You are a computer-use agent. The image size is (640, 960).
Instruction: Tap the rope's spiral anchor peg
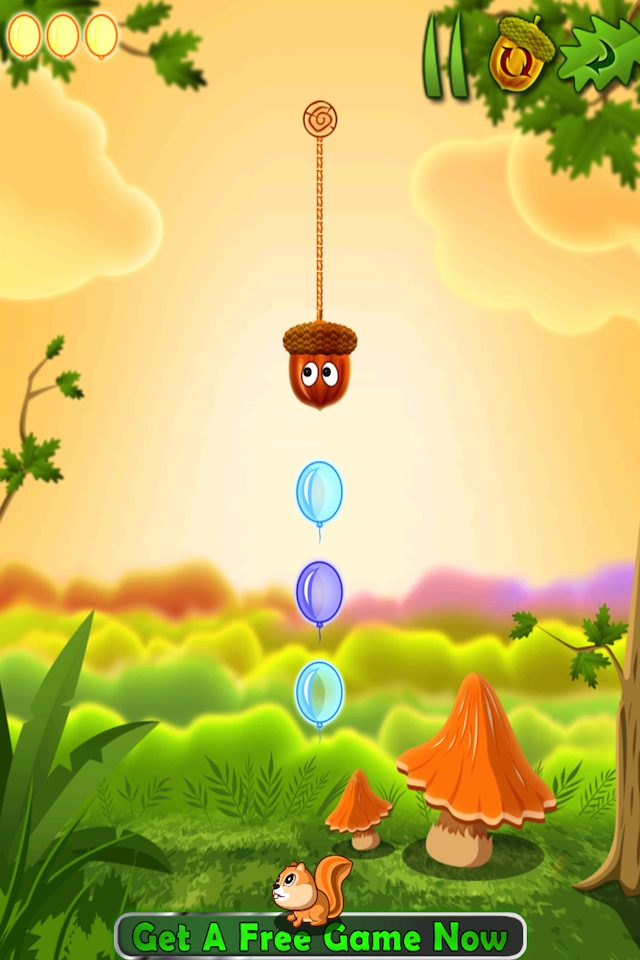coord(320,118)
